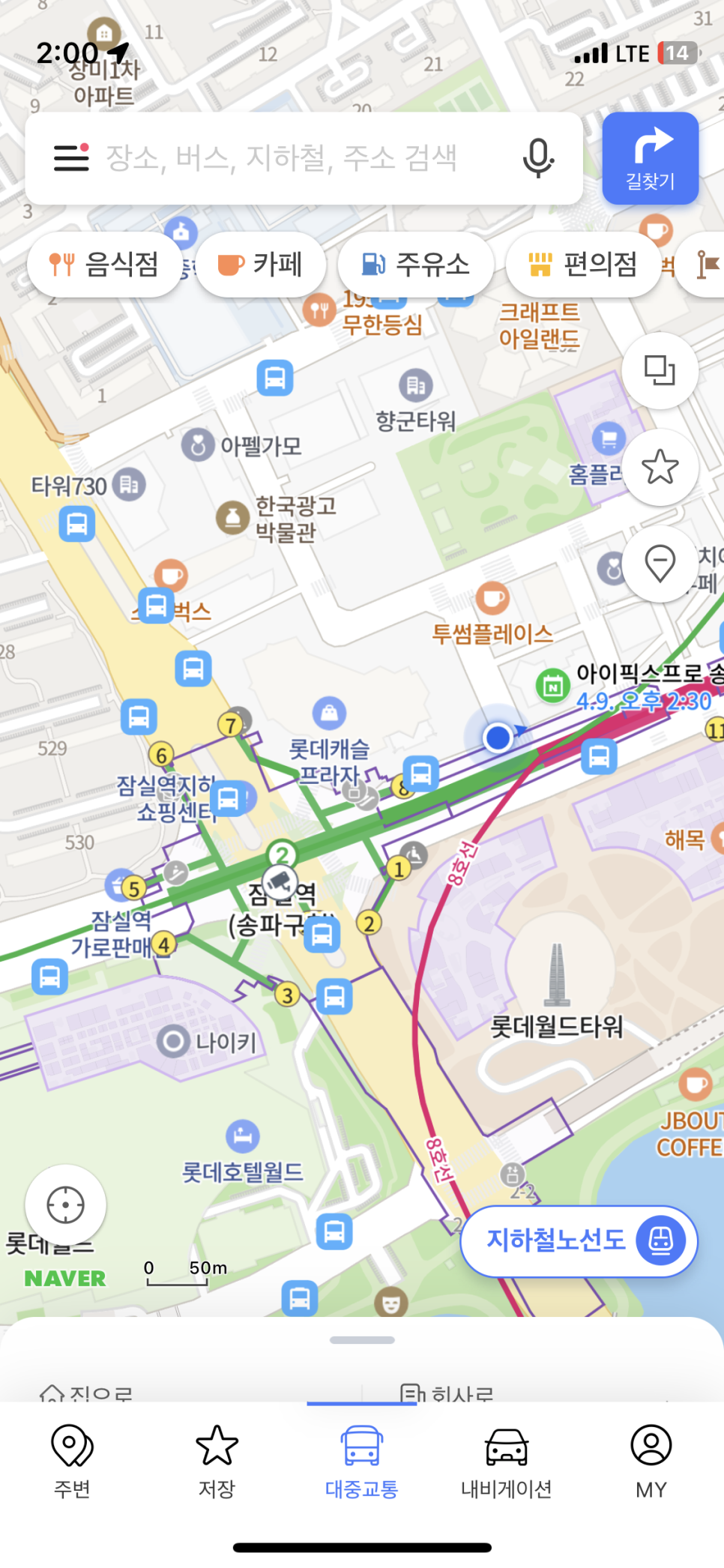Open the MY profile tab
Viewport: 724px width, 1568px height.
pyautogui.click(x=651, y=1462)
